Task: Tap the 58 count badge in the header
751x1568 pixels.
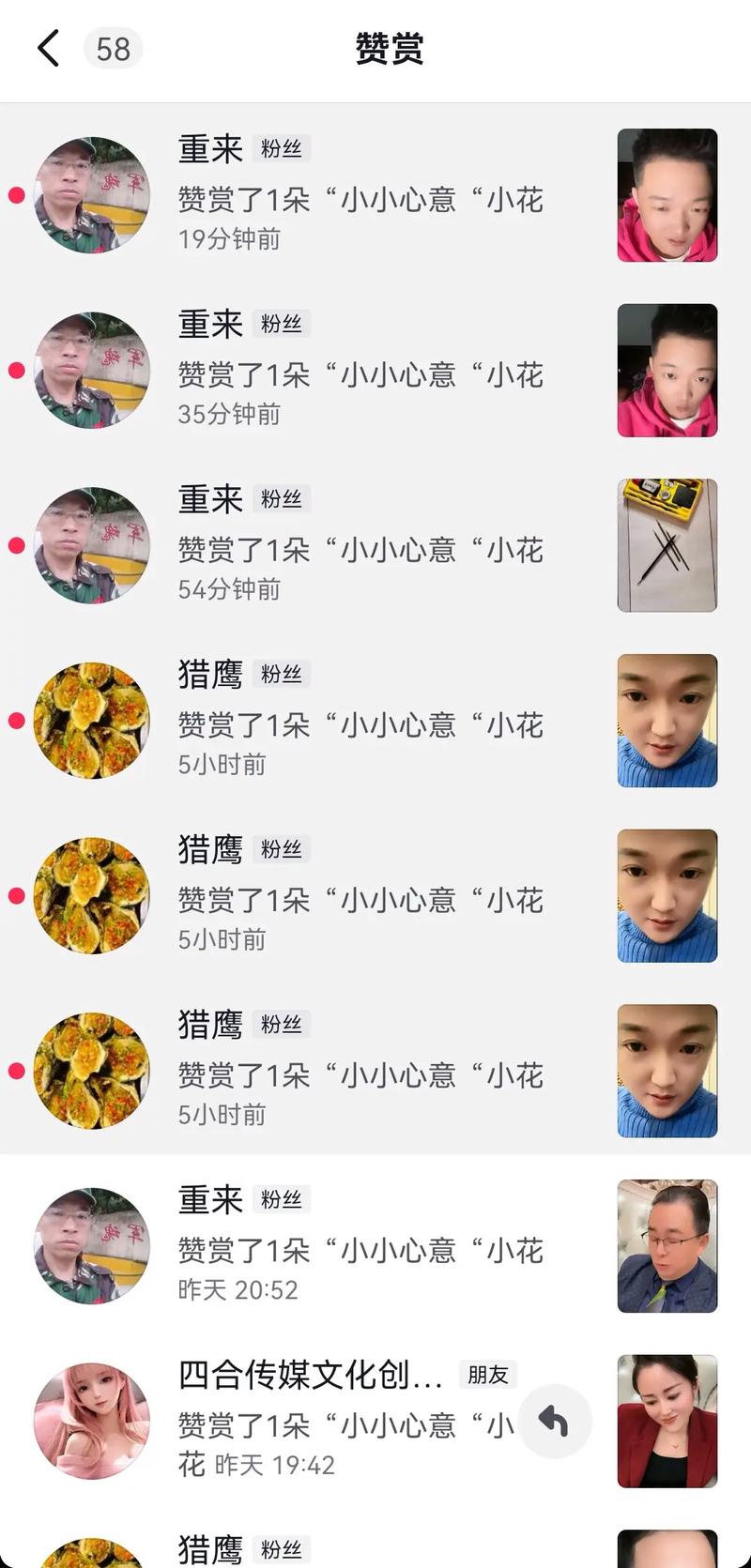Action: pos(113,49)
